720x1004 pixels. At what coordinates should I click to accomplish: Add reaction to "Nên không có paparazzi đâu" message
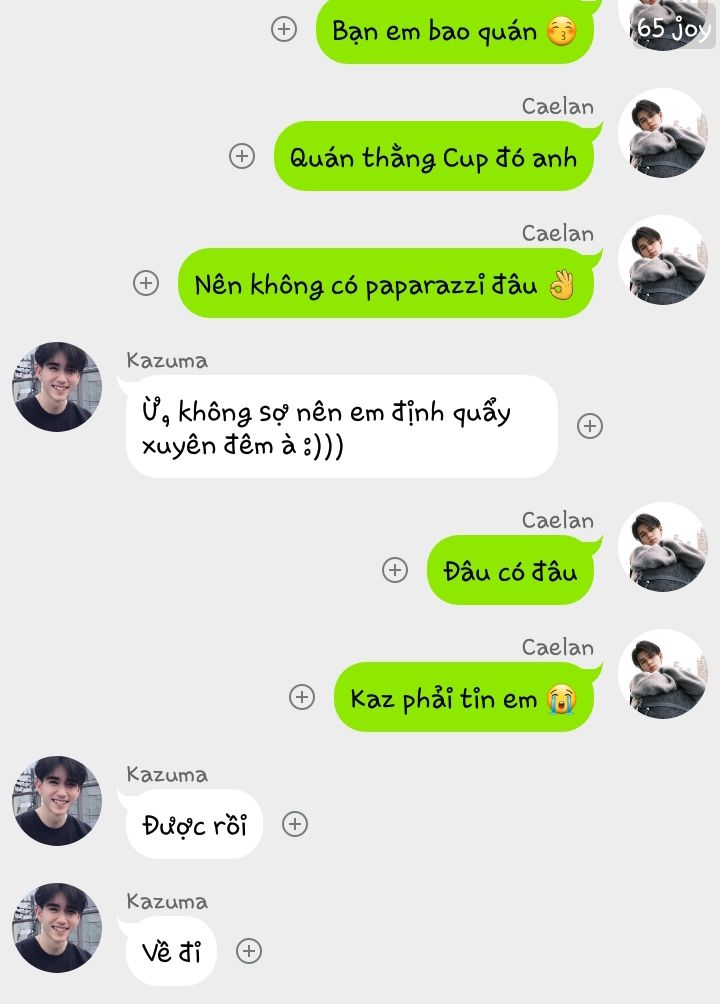146,283
